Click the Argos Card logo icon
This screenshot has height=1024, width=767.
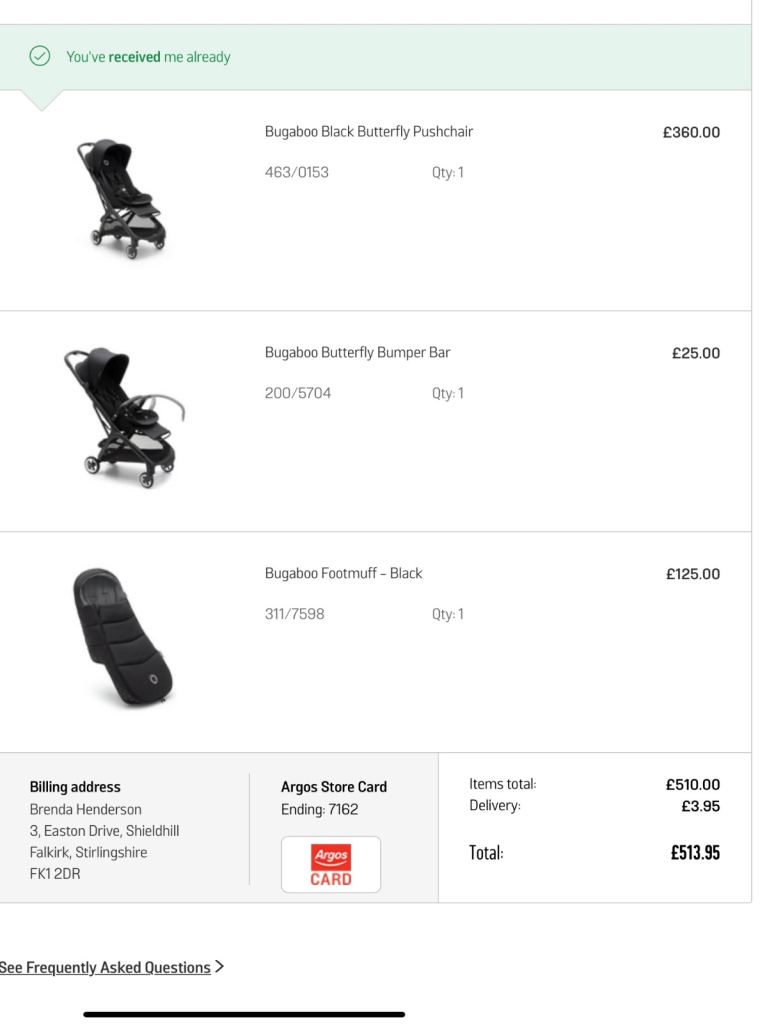pos(331,864)
